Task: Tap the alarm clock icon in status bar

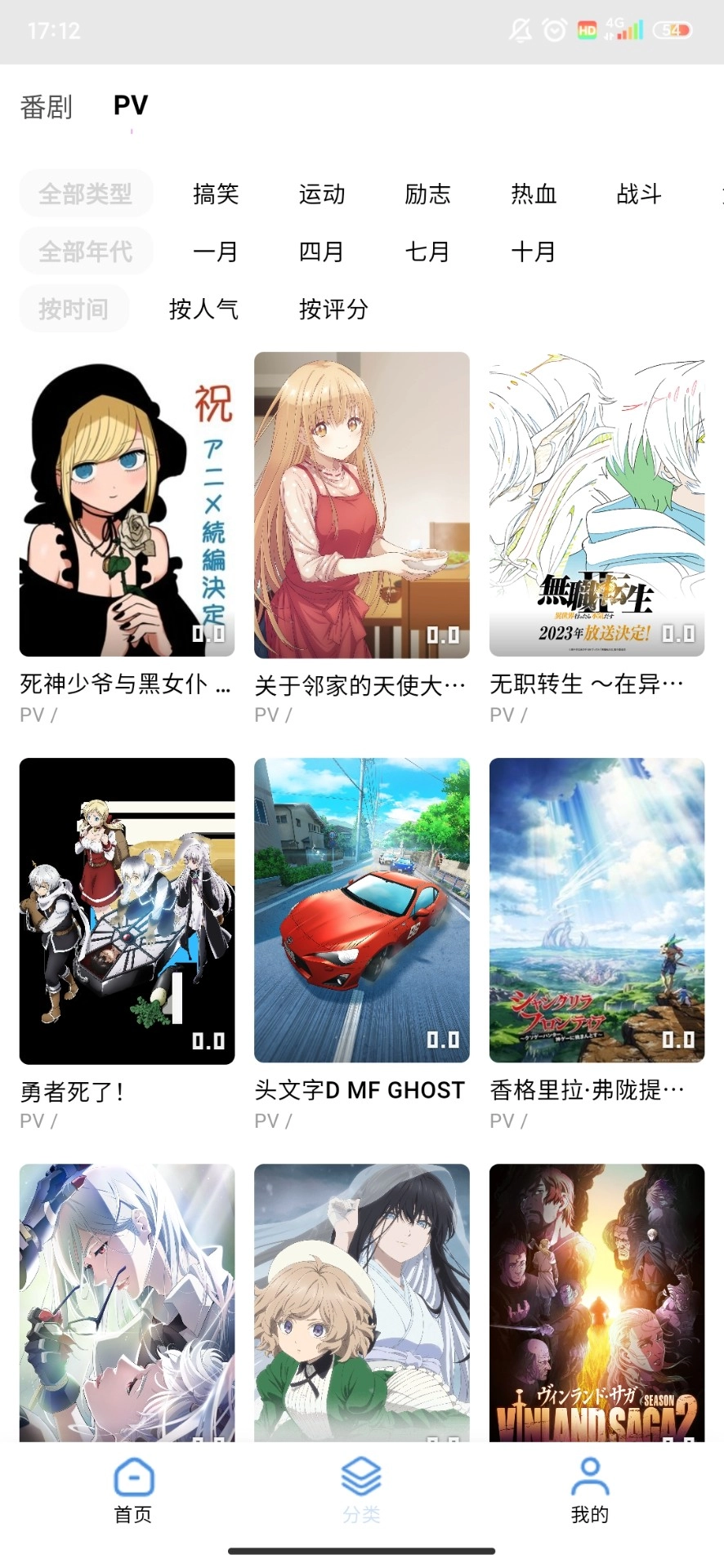Action: [554, 29]
